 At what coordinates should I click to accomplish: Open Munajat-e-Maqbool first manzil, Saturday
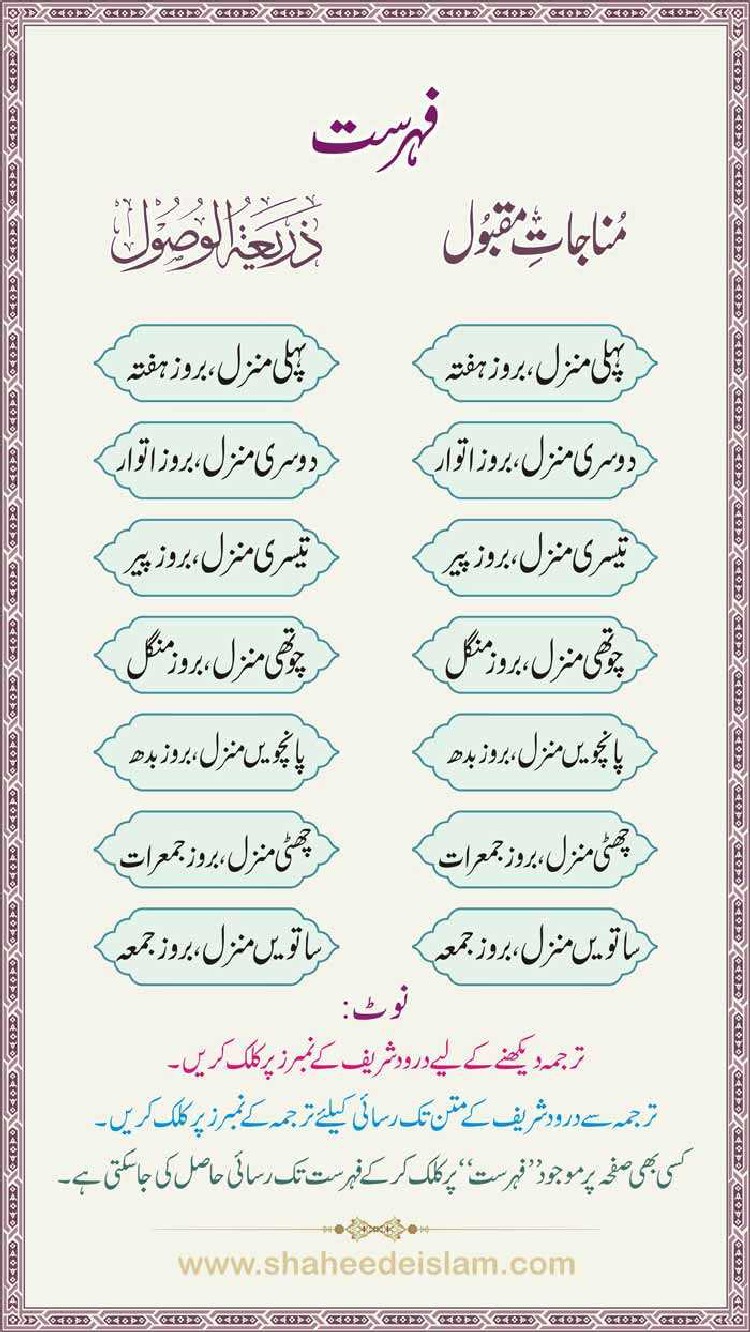point(535,373)
